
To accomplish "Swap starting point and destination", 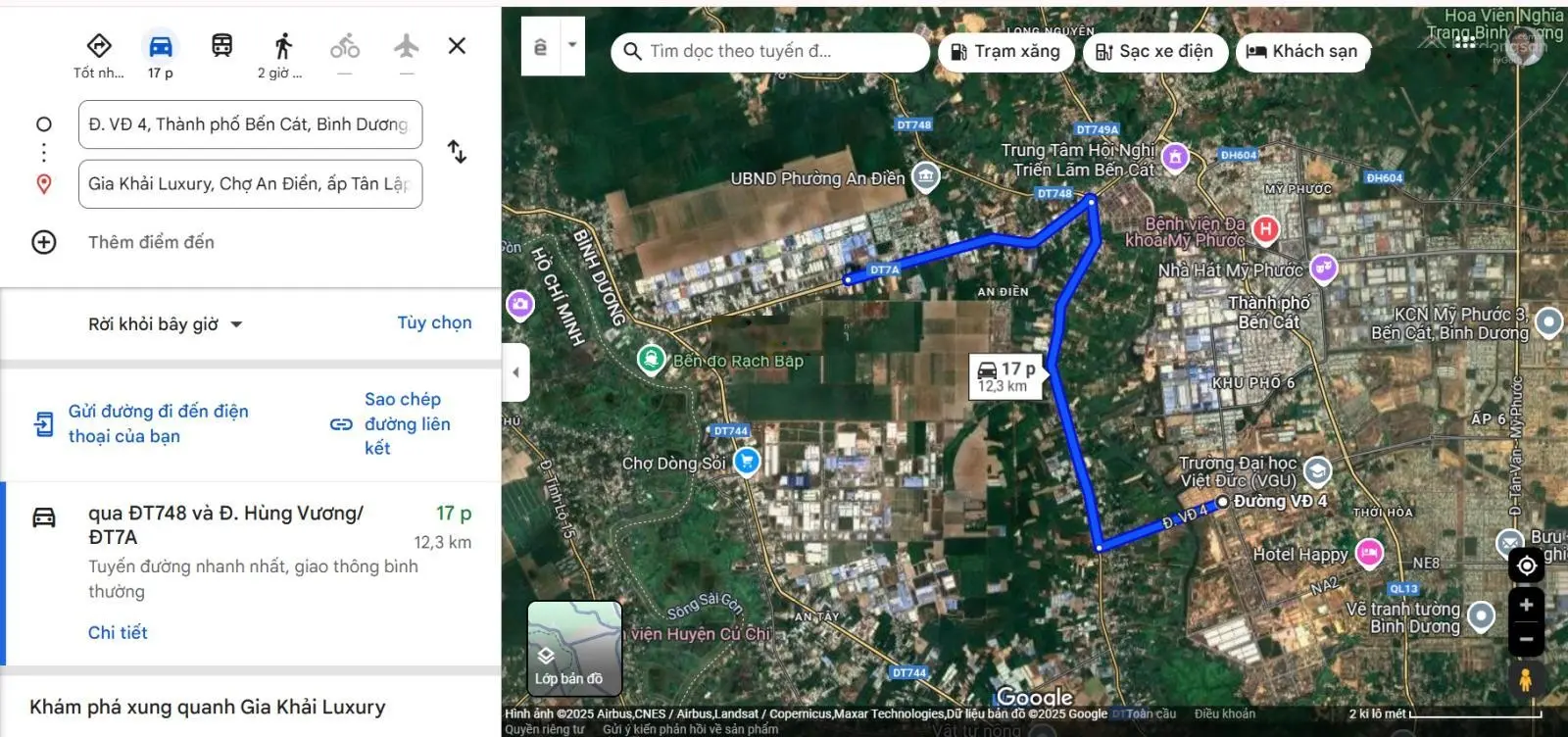I will click(x=457, y=152).
